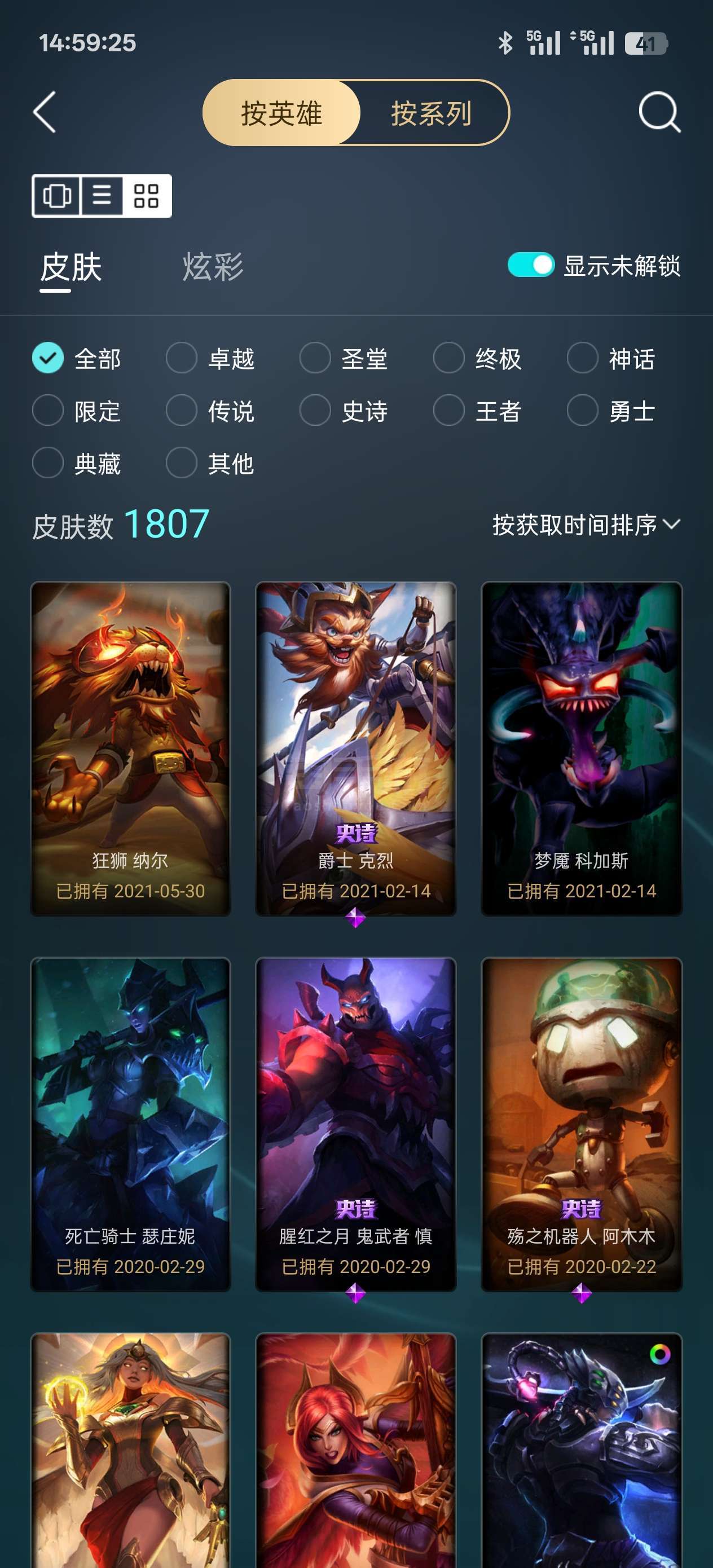This screenshot has width=713, height=1568.
Task: Filter skins by 卓越
Action: point(210,358)
